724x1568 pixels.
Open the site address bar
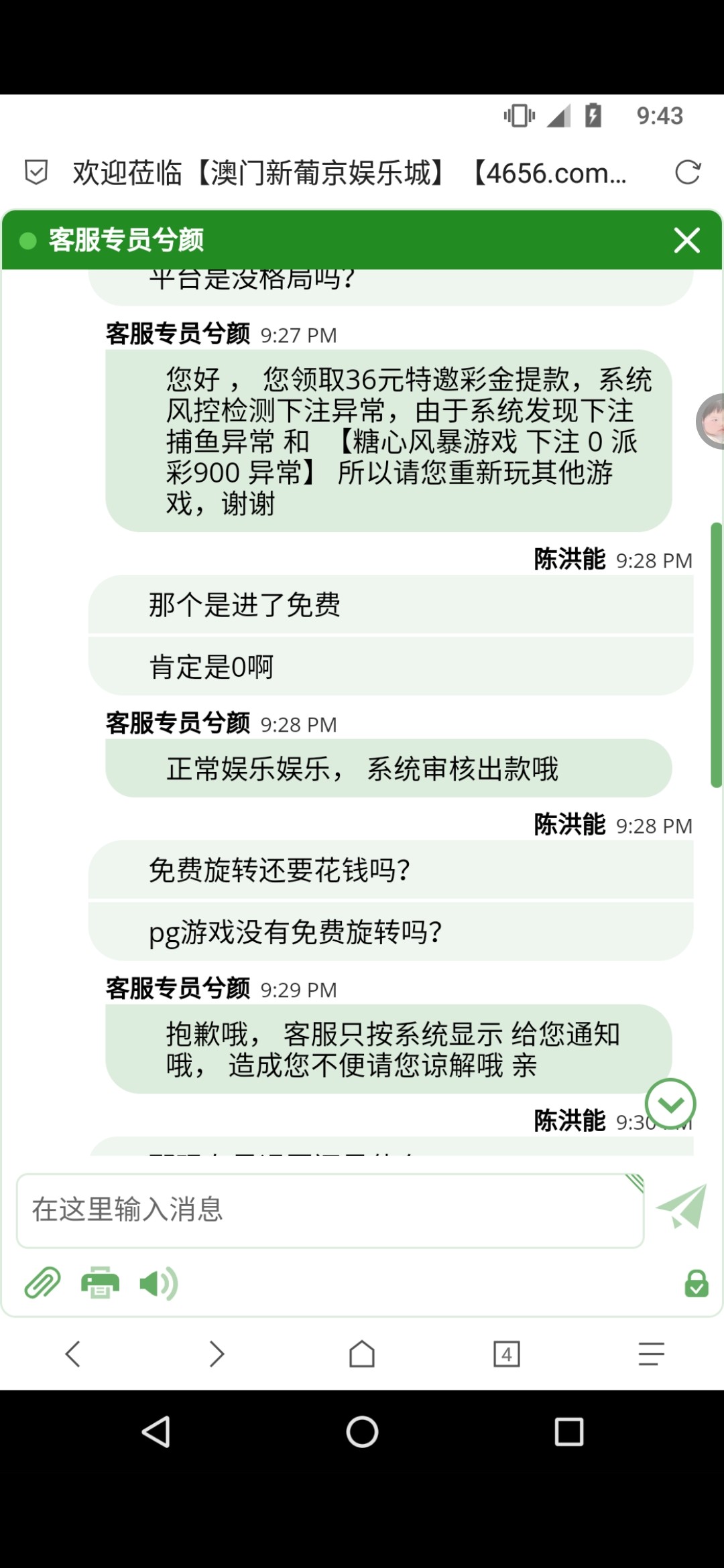click(x=349, y=173)
